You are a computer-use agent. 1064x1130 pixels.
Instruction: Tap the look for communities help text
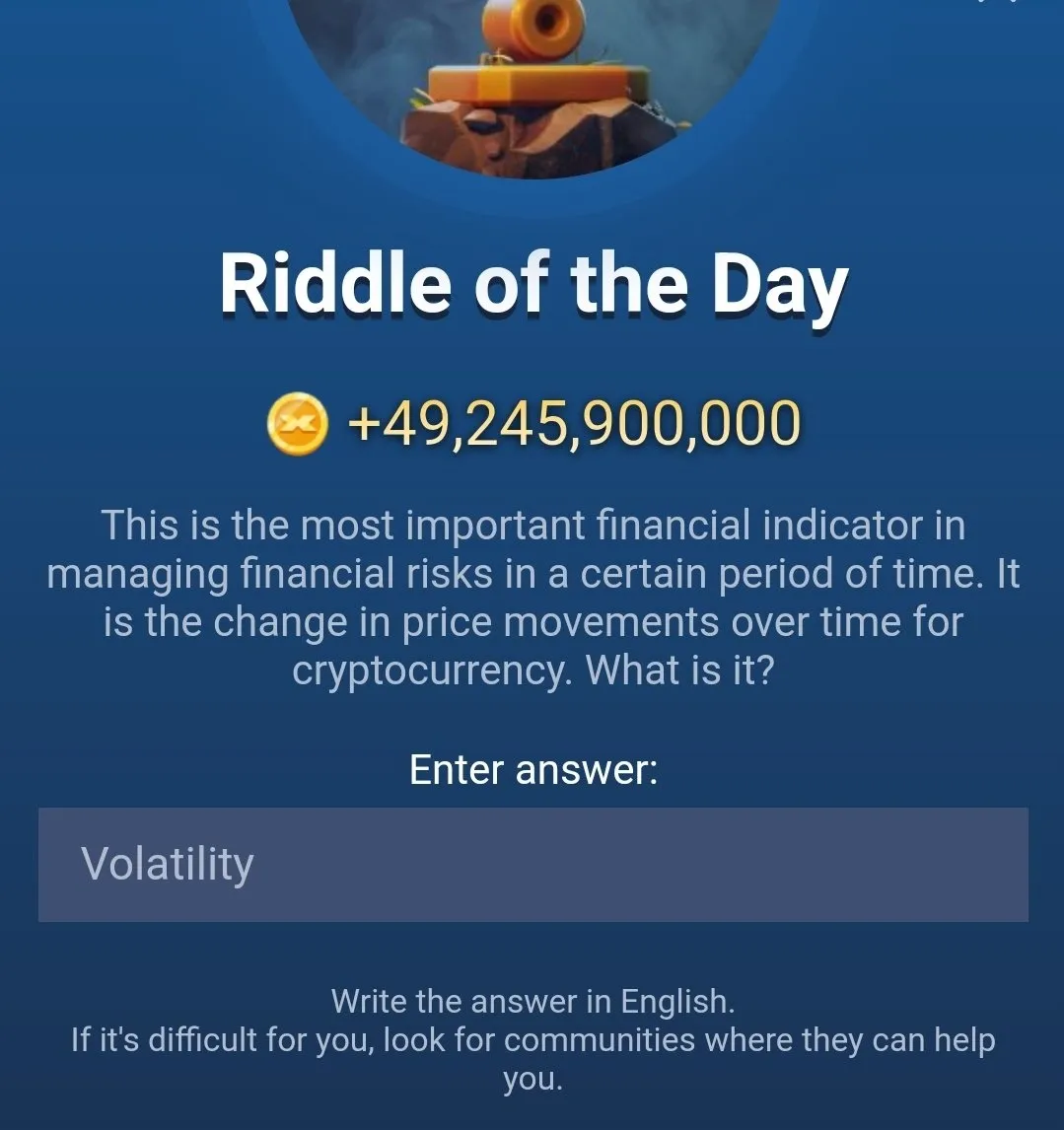coord(532,1038)
